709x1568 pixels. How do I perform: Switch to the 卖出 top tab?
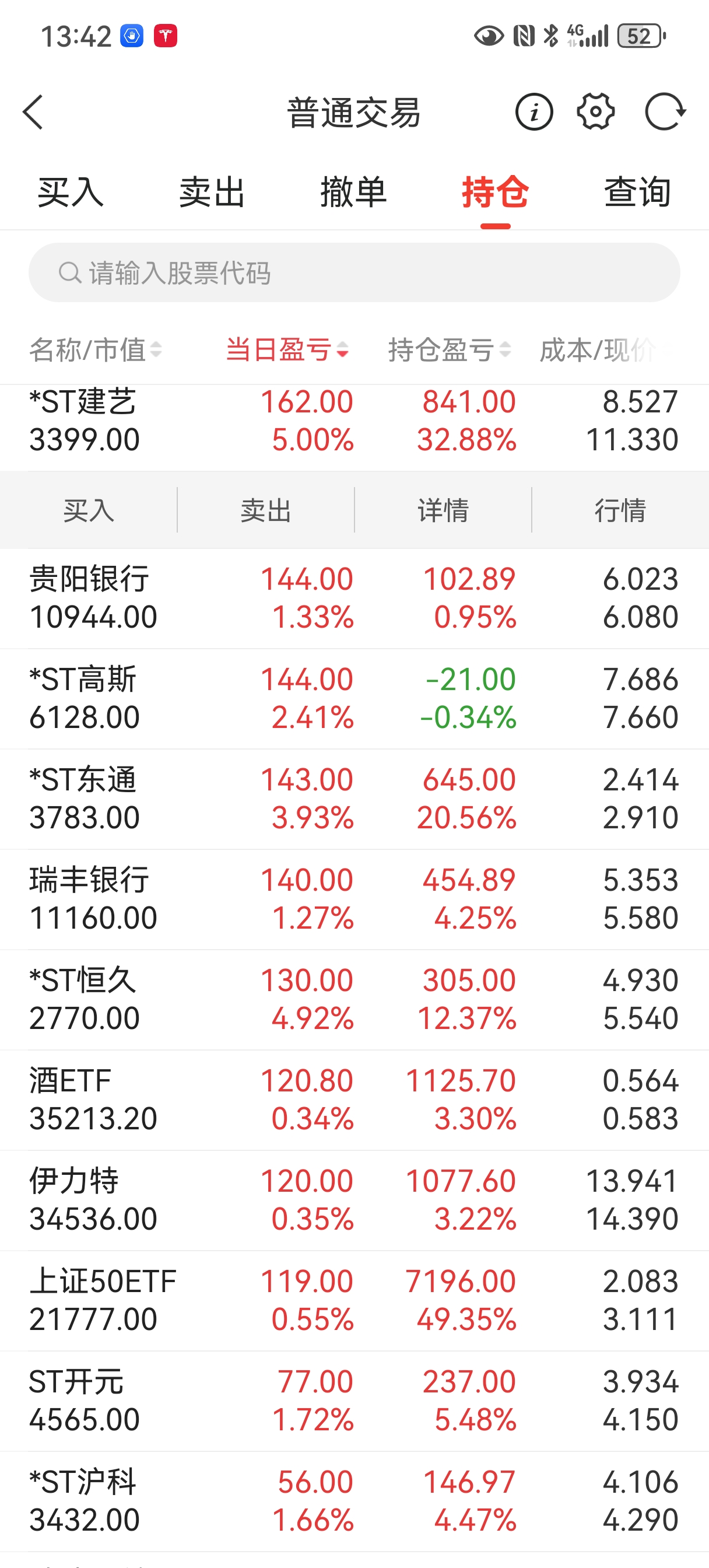tap(212, 192)
